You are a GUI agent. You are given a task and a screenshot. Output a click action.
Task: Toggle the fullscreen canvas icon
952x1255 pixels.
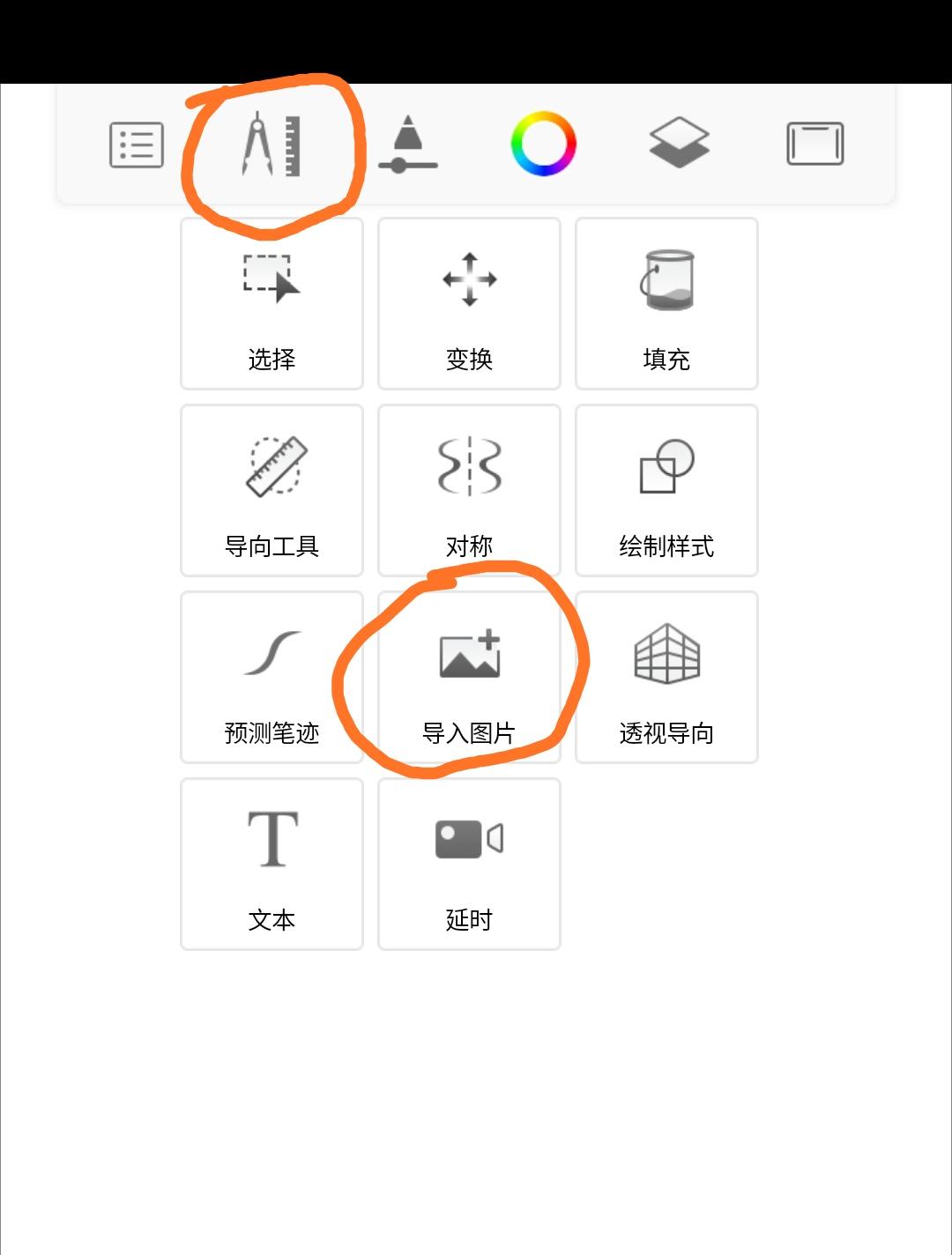814,145
